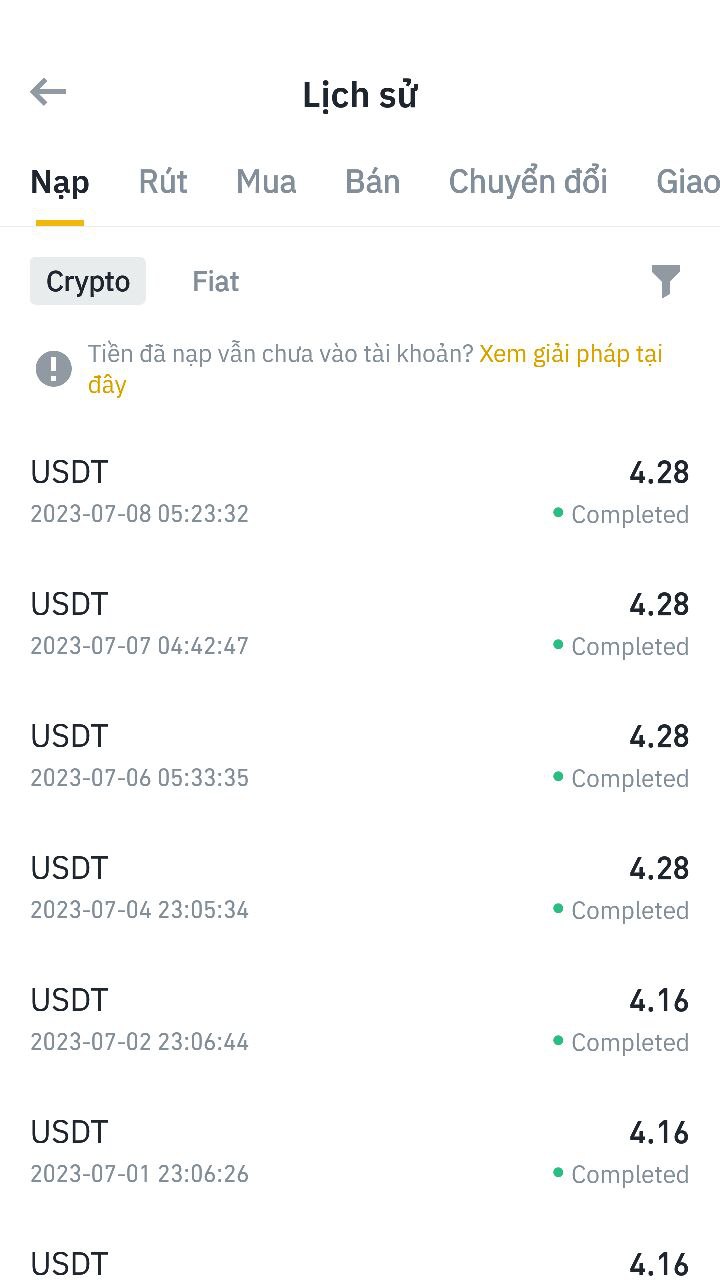Select the Fiat chip
This screenshot has height=1280, width=720.
point(215,282)
